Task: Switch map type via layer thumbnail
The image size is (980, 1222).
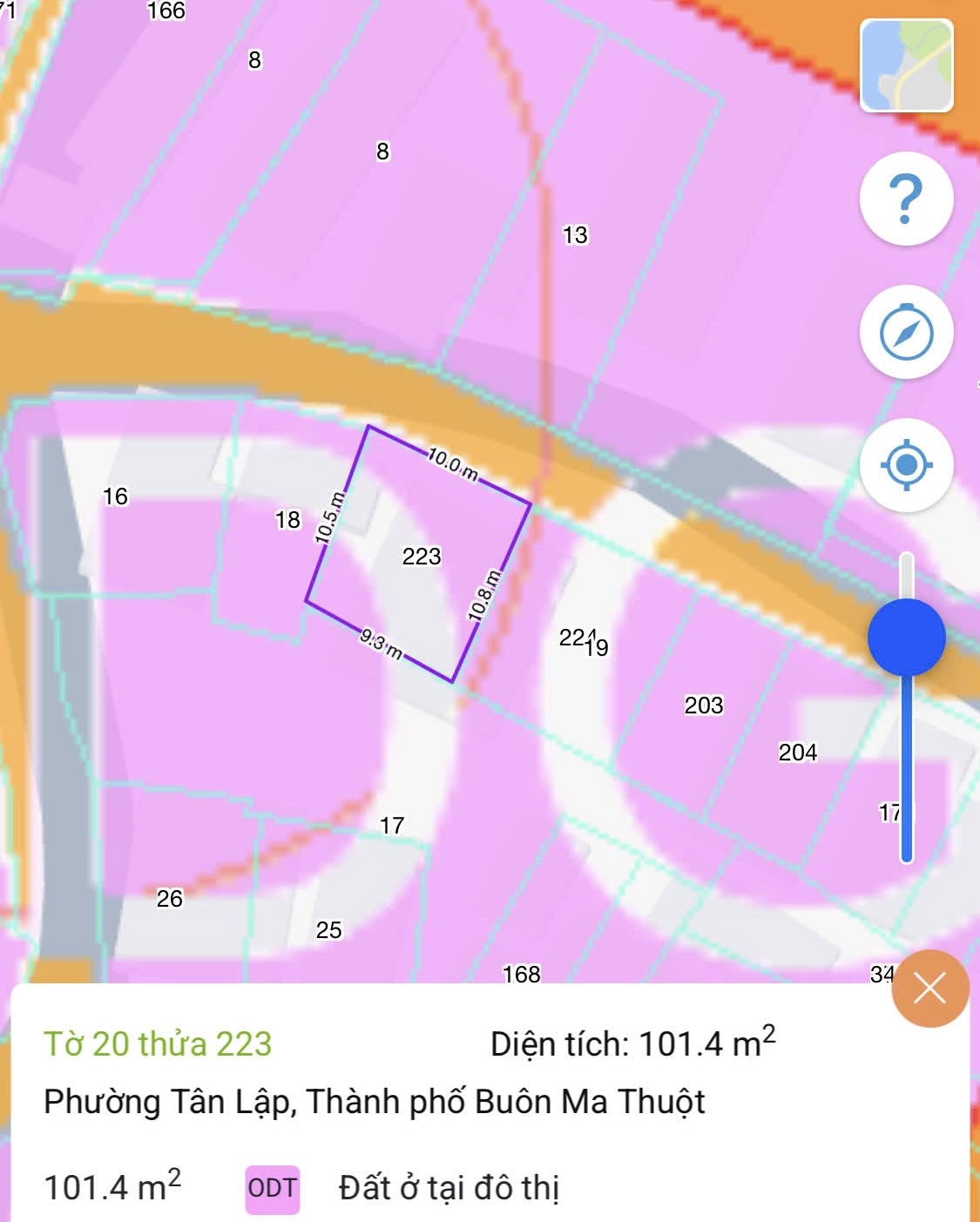Action: pos(906,65)
